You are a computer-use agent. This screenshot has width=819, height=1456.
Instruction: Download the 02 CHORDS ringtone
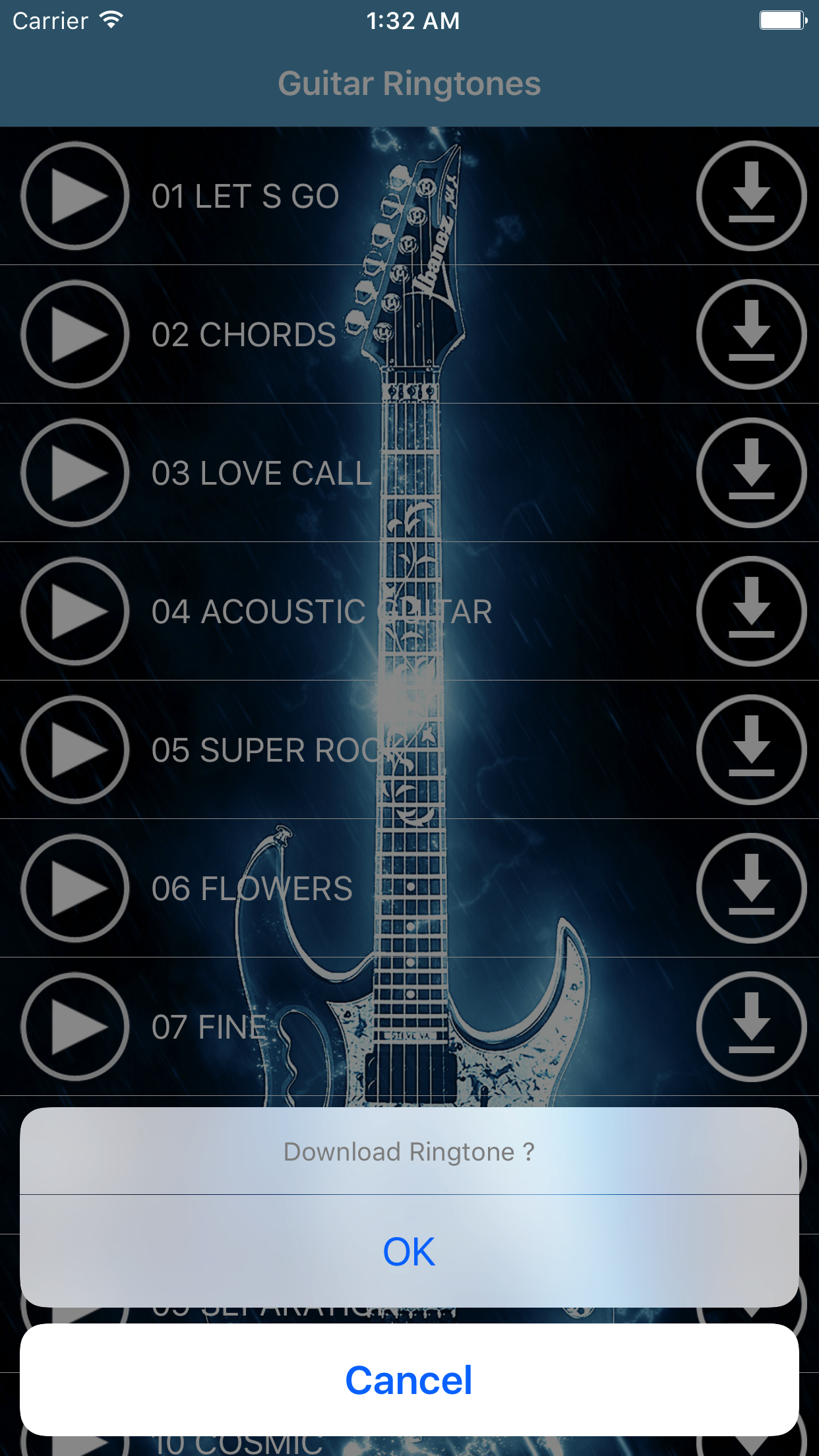(x=752, y=334)
